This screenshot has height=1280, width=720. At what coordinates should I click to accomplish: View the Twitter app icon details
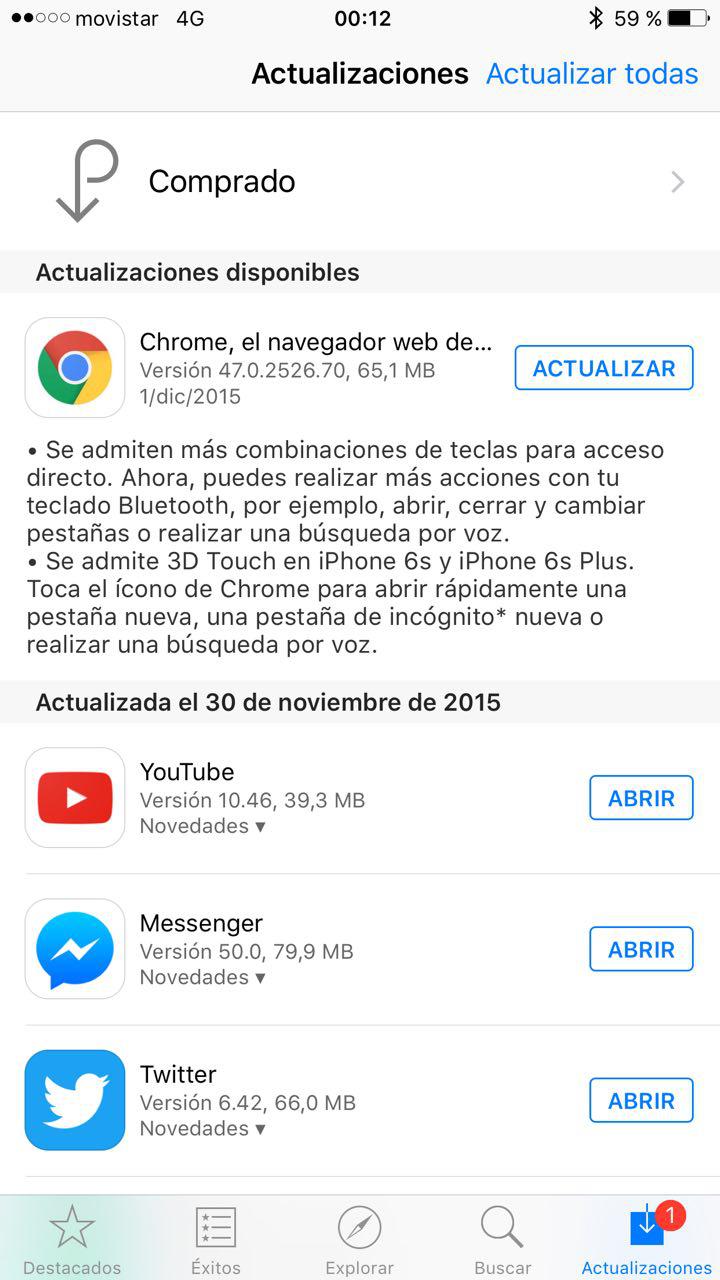[75, 1100]
